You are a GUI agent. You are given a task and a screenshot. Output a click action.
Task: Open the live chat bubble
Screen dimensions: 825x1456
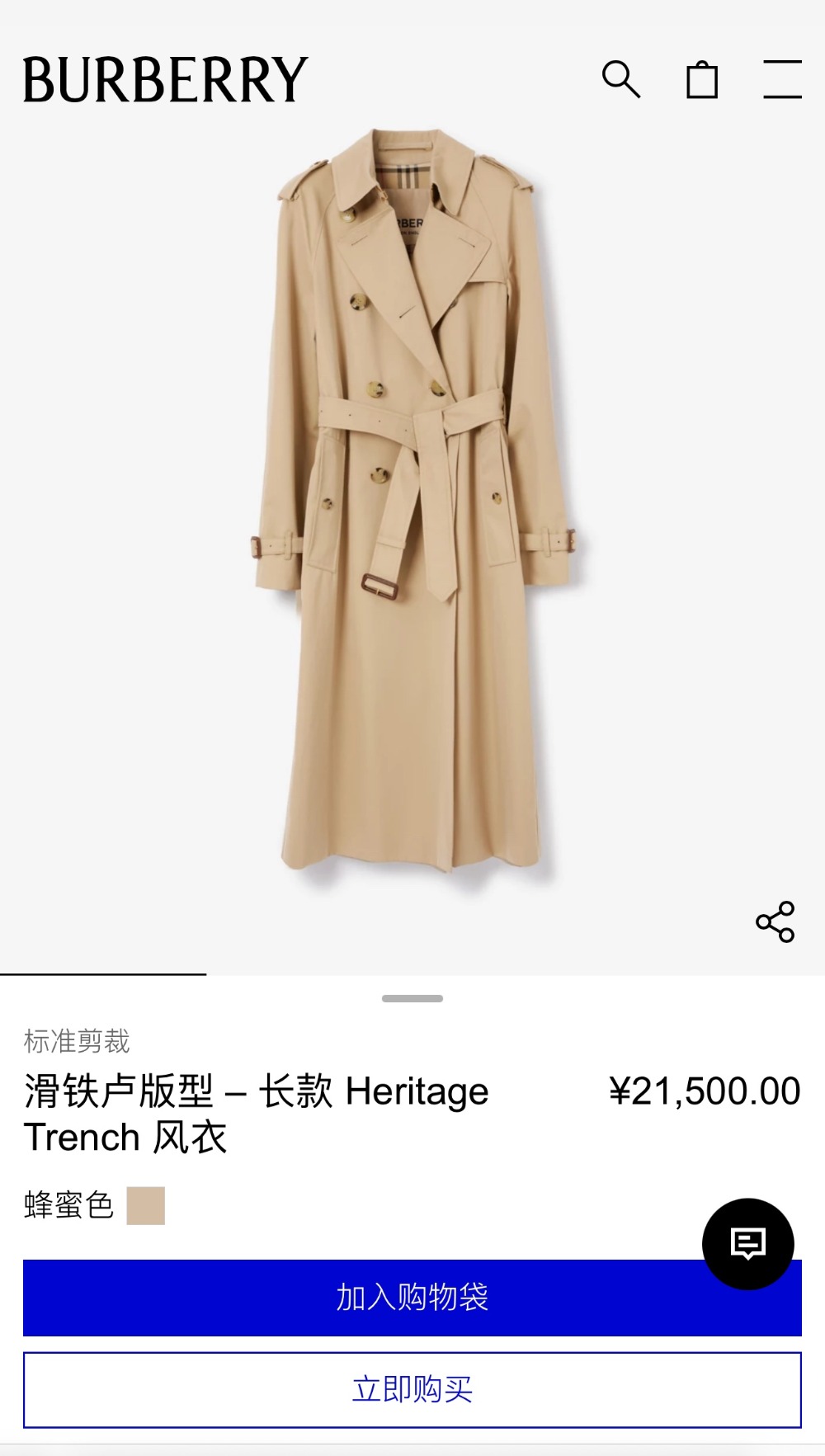(747, 1243)
